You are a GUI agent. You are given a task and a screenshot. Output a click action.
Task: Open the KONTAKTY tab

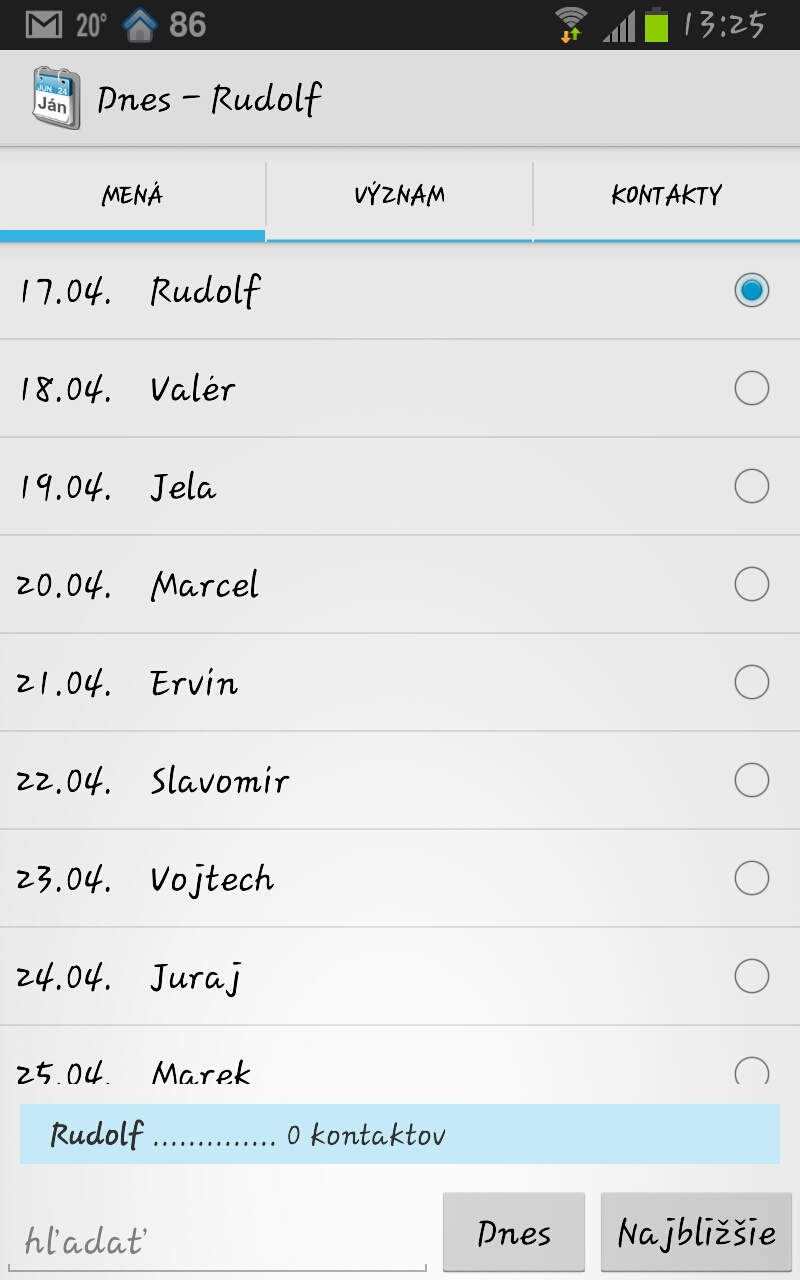666,195
